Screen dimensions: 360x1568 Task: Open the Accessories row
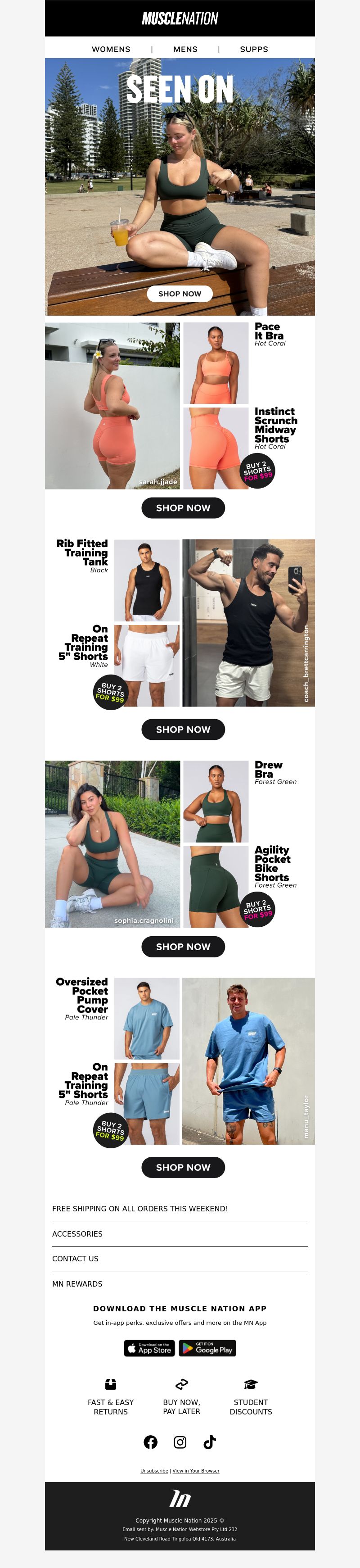point(77,1234)
